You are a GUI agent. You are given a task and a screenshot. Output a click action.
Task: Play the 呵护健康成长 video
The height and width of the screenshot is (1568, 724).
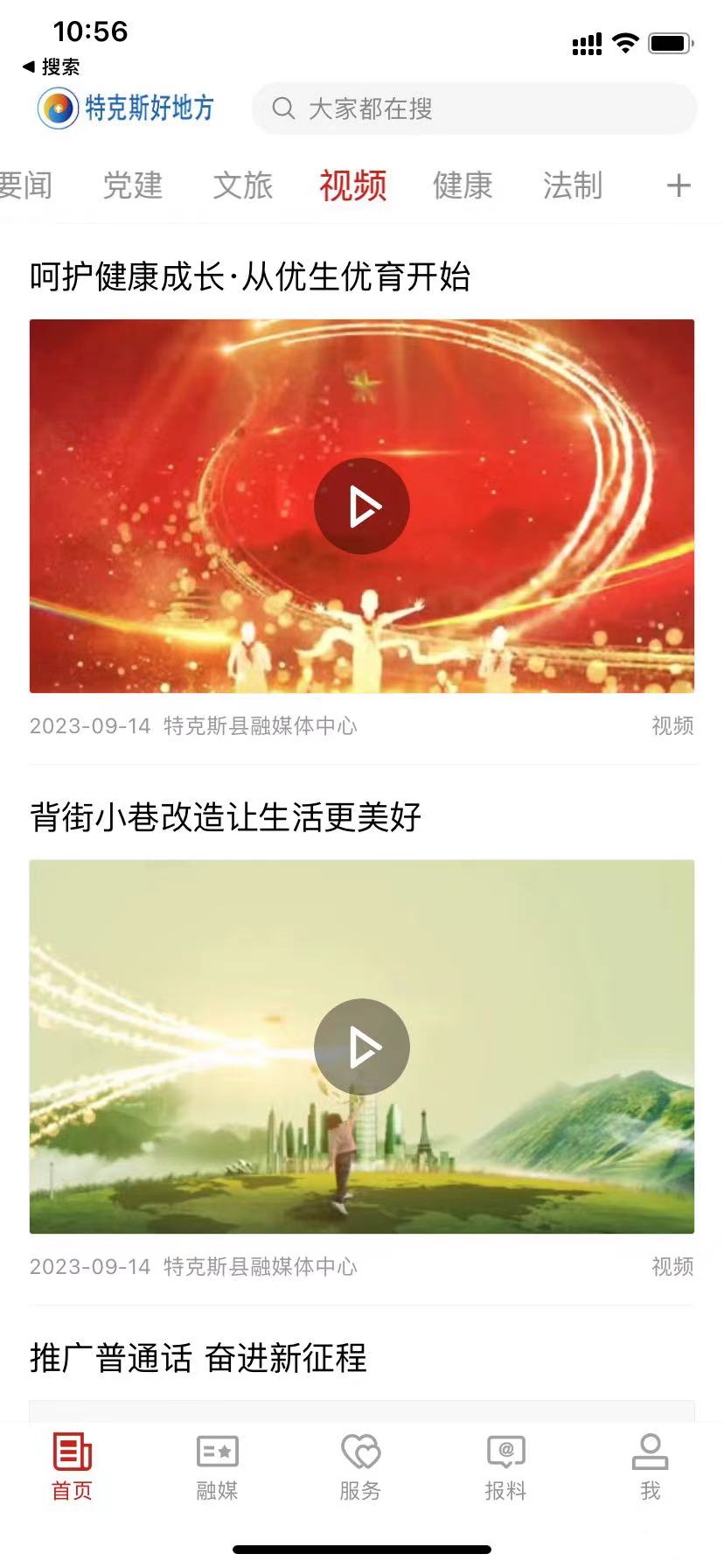click(362, 506)
